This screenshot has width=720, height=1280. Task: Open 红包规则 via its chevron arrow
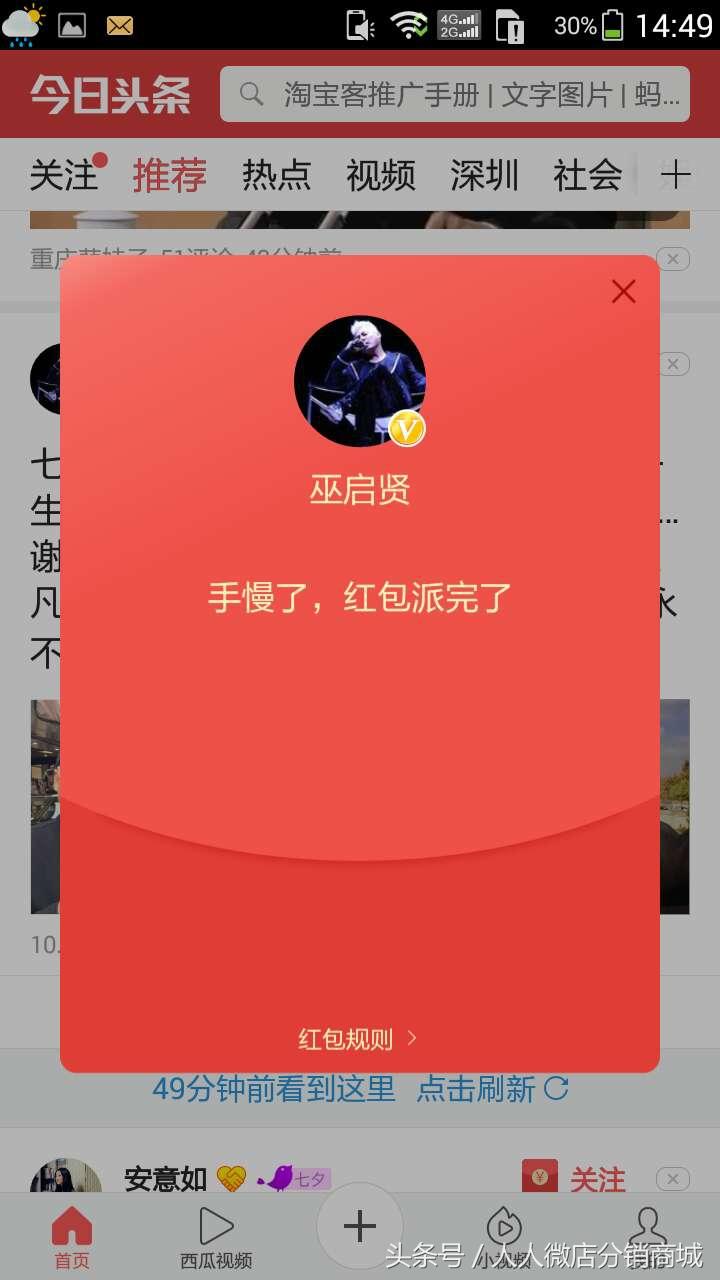coord(410,1039)
